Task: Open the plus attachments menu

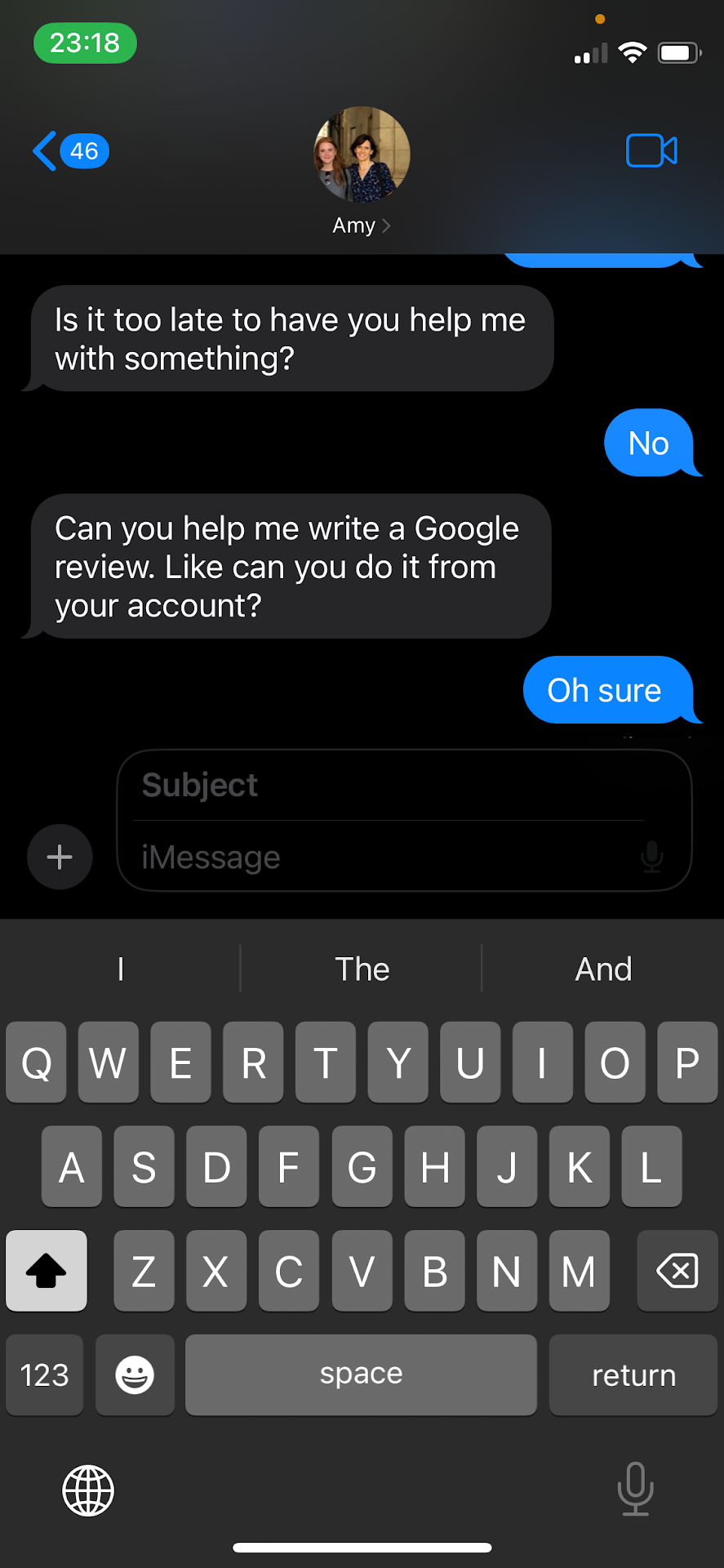Action: pyautogui.click(x=60, y=857)
